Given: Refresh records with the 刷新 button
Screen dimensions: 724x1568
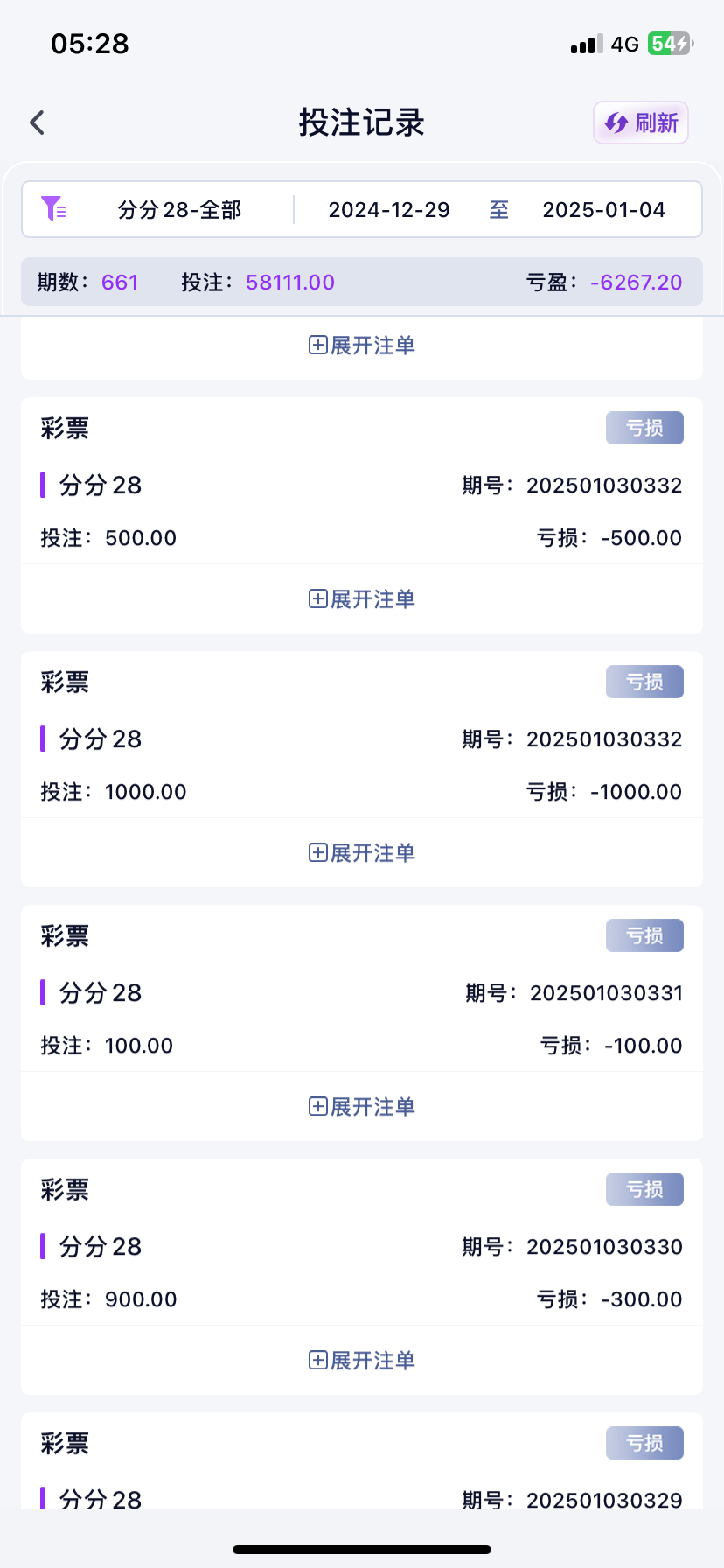Looking at the screenshot, I should point(641,122).
